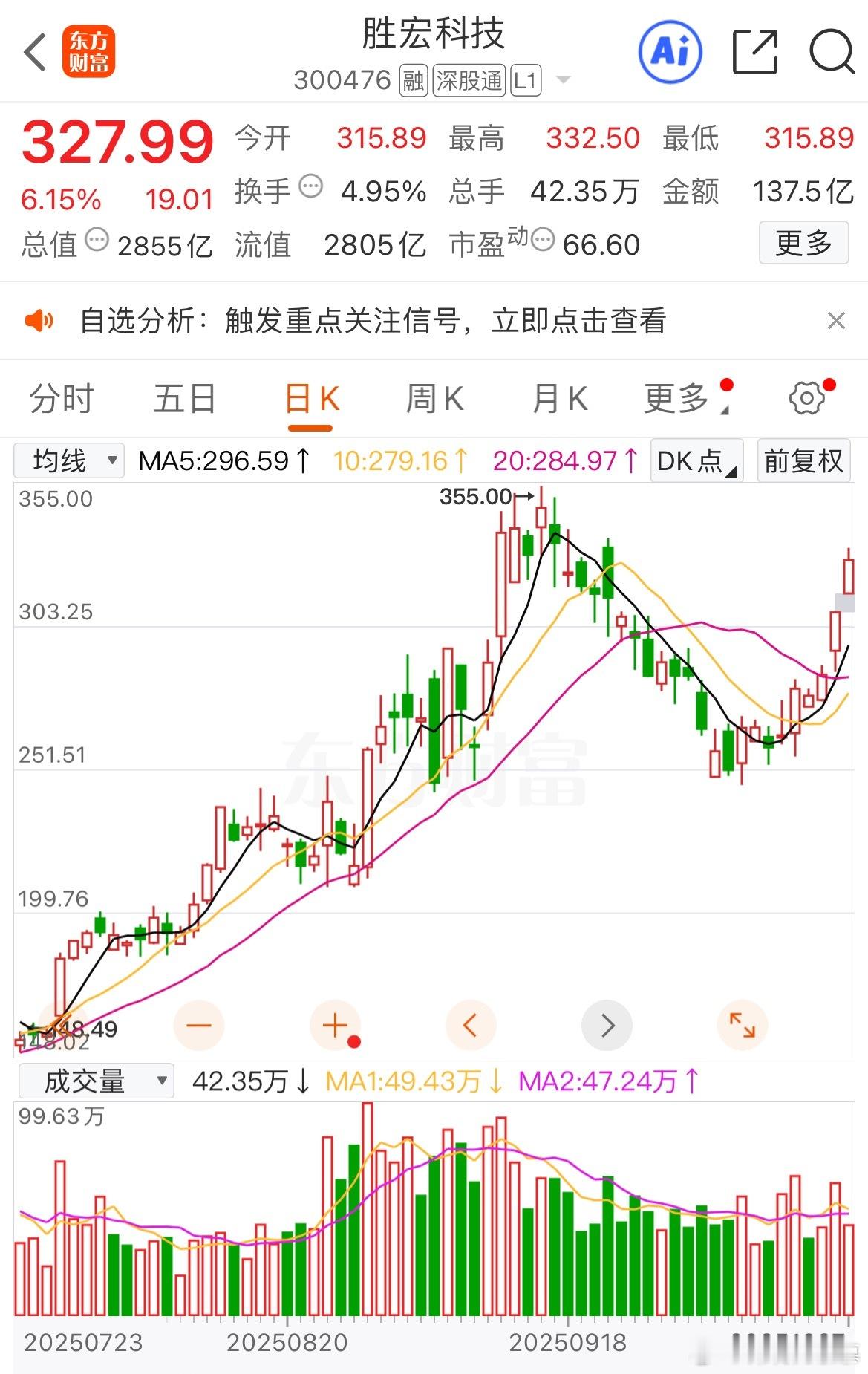This screenshot has width=868, height=1374.
Task: Tap the DK点 button
Action: [697, 460]
